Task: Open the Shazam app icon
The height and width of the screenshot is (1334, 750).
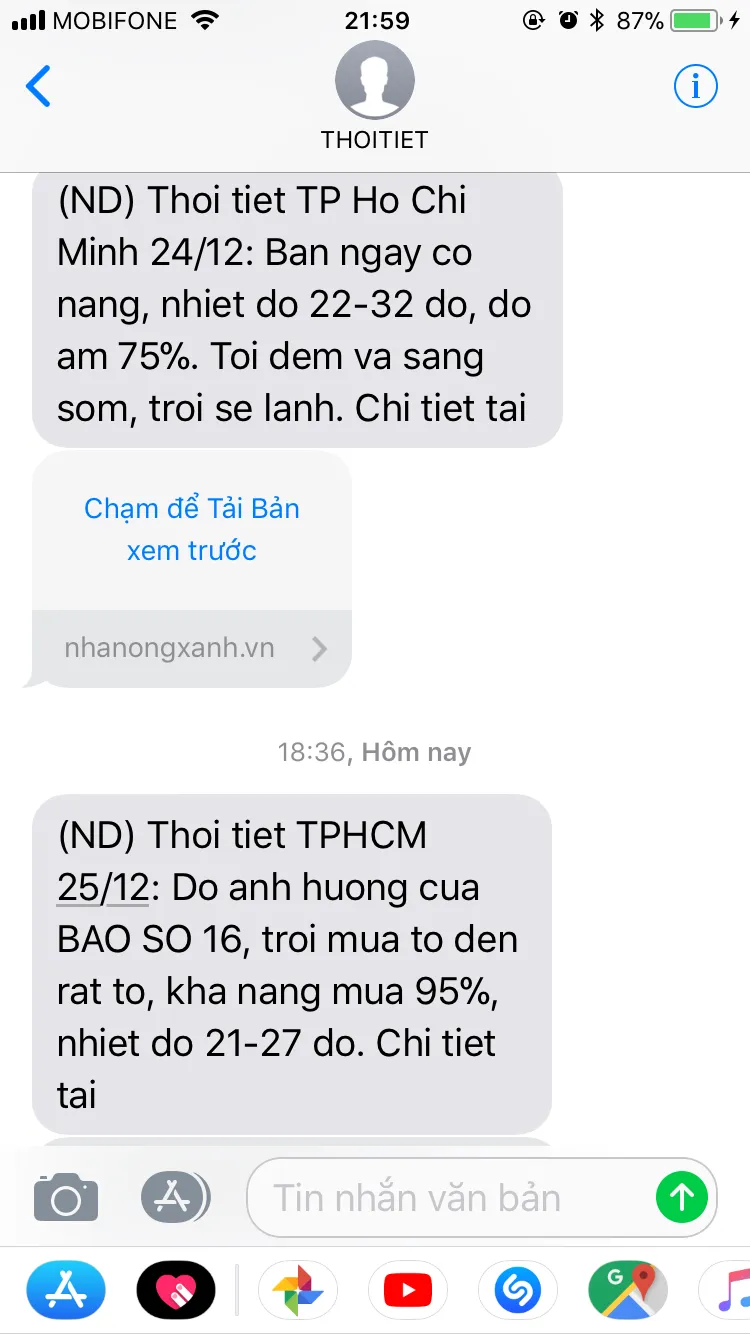Action: coord(517,1290)
